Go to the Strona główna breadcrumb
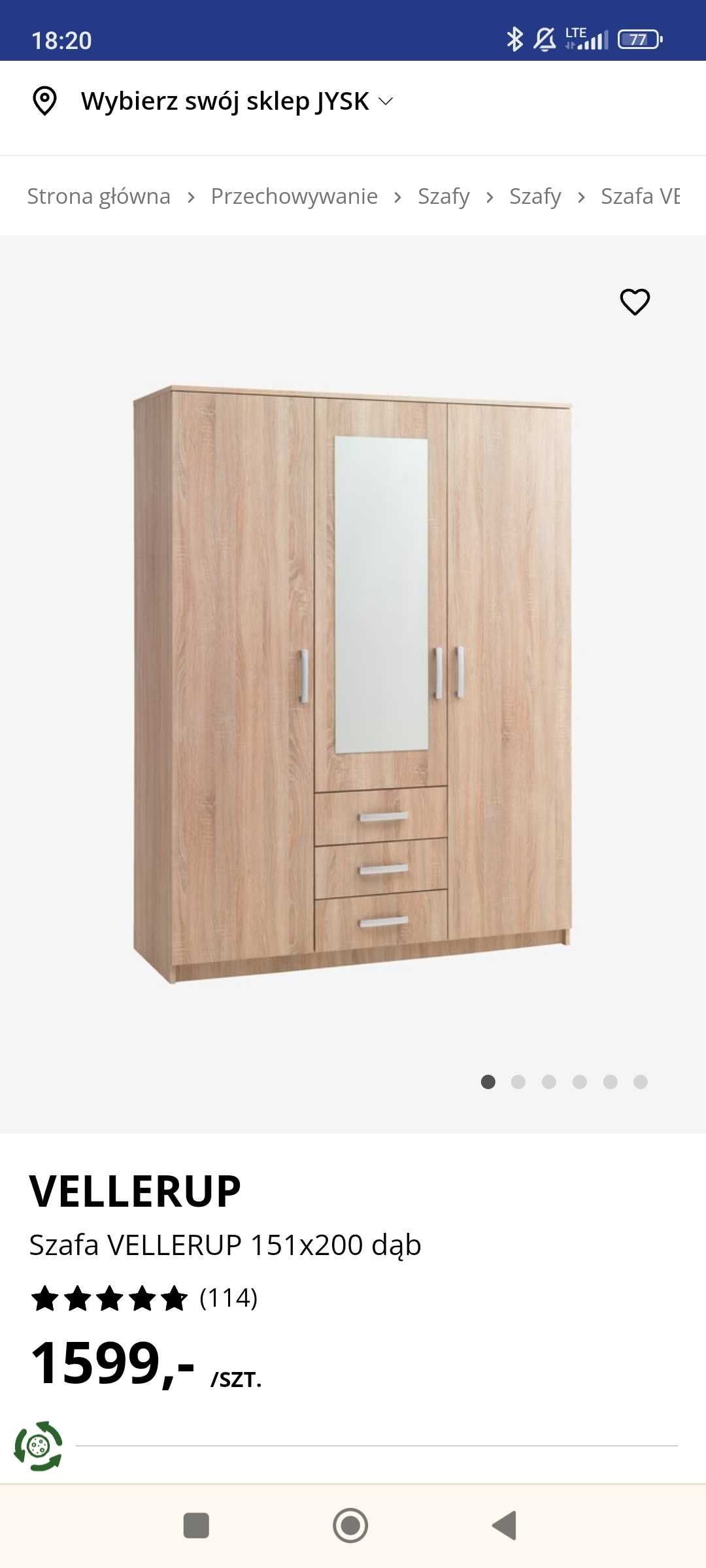Viewport: 706px width, 1568px height. (x=99, y=196)
